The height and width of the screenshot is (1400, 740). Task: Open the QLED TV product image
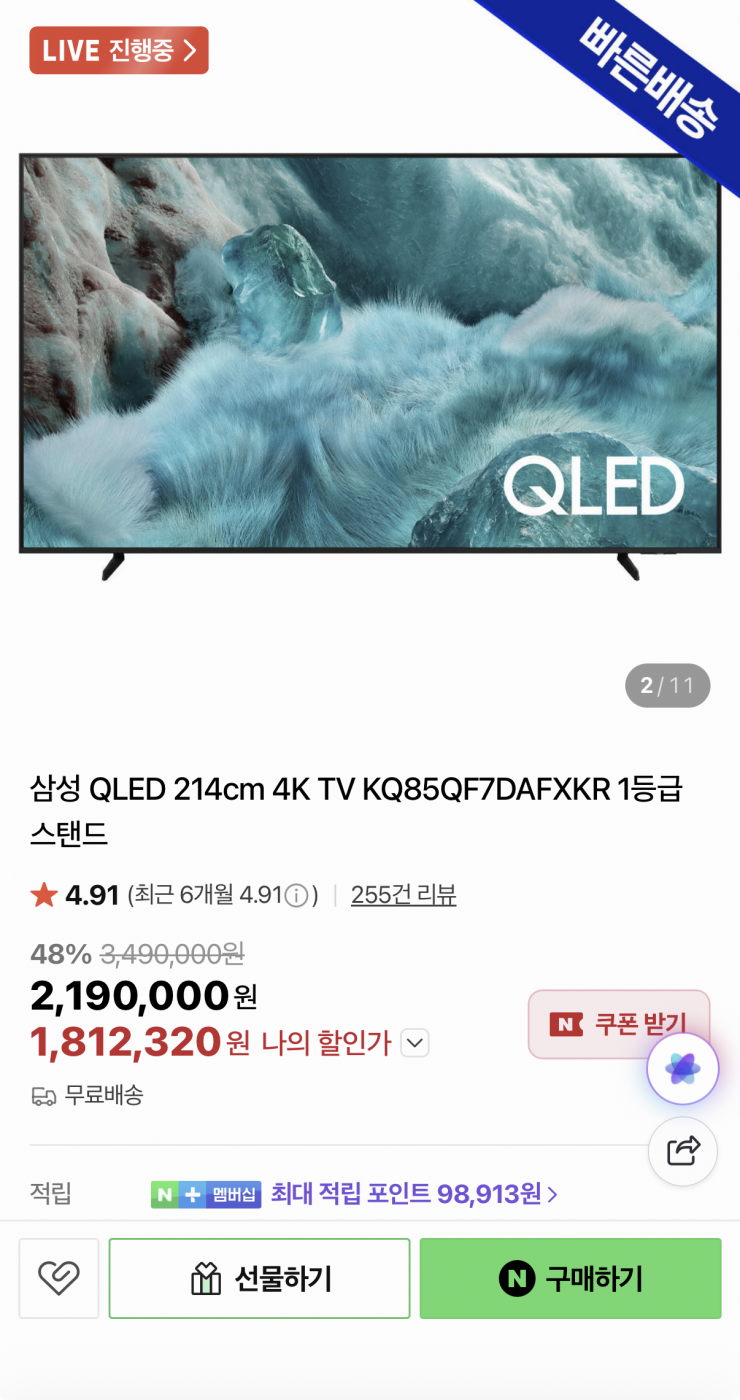tap(370, 360)
